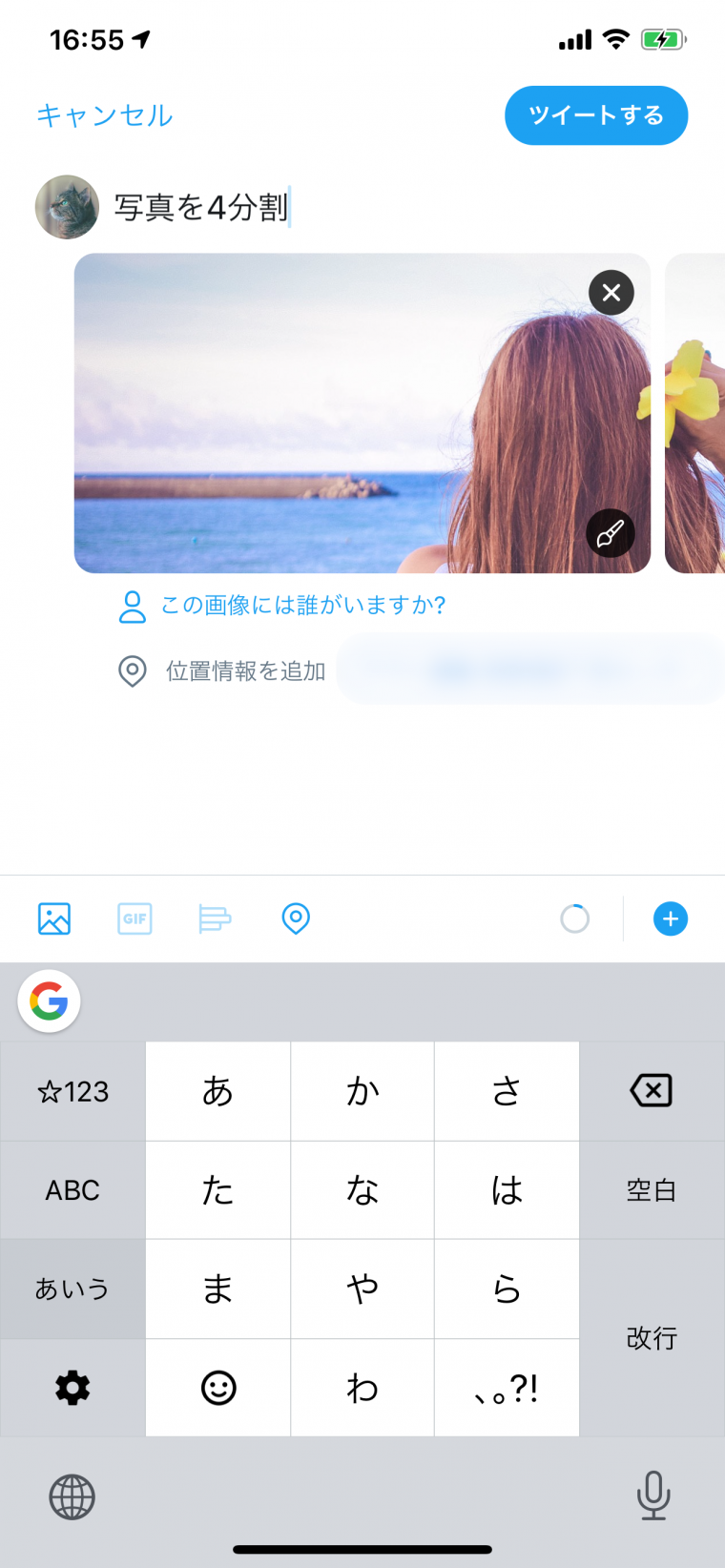Remove the beach photo with the X button
This screenshot has width=725, height=1568.
[611, 292]
